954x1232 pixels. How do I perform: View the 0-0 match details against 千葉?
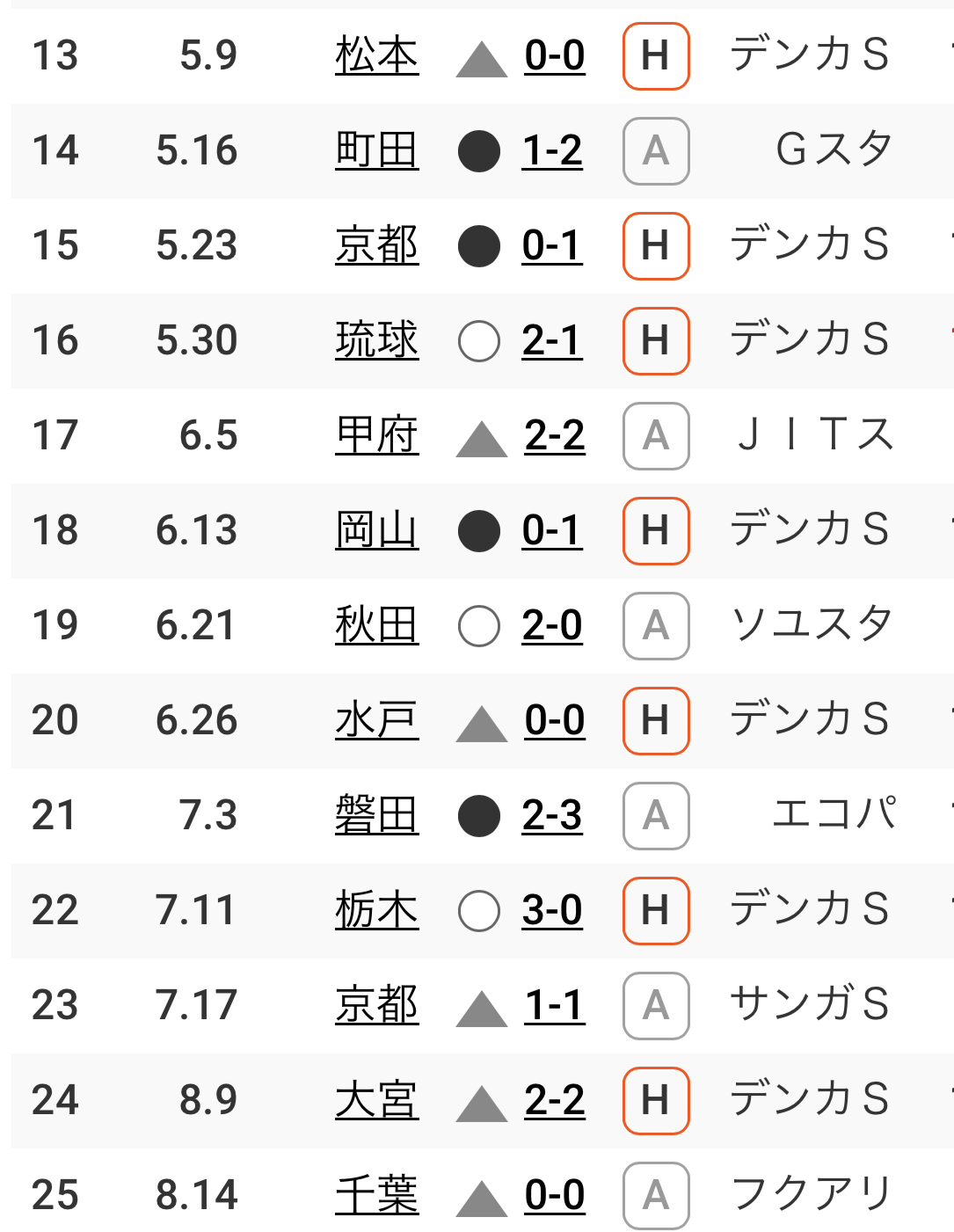click(554, 1195)
